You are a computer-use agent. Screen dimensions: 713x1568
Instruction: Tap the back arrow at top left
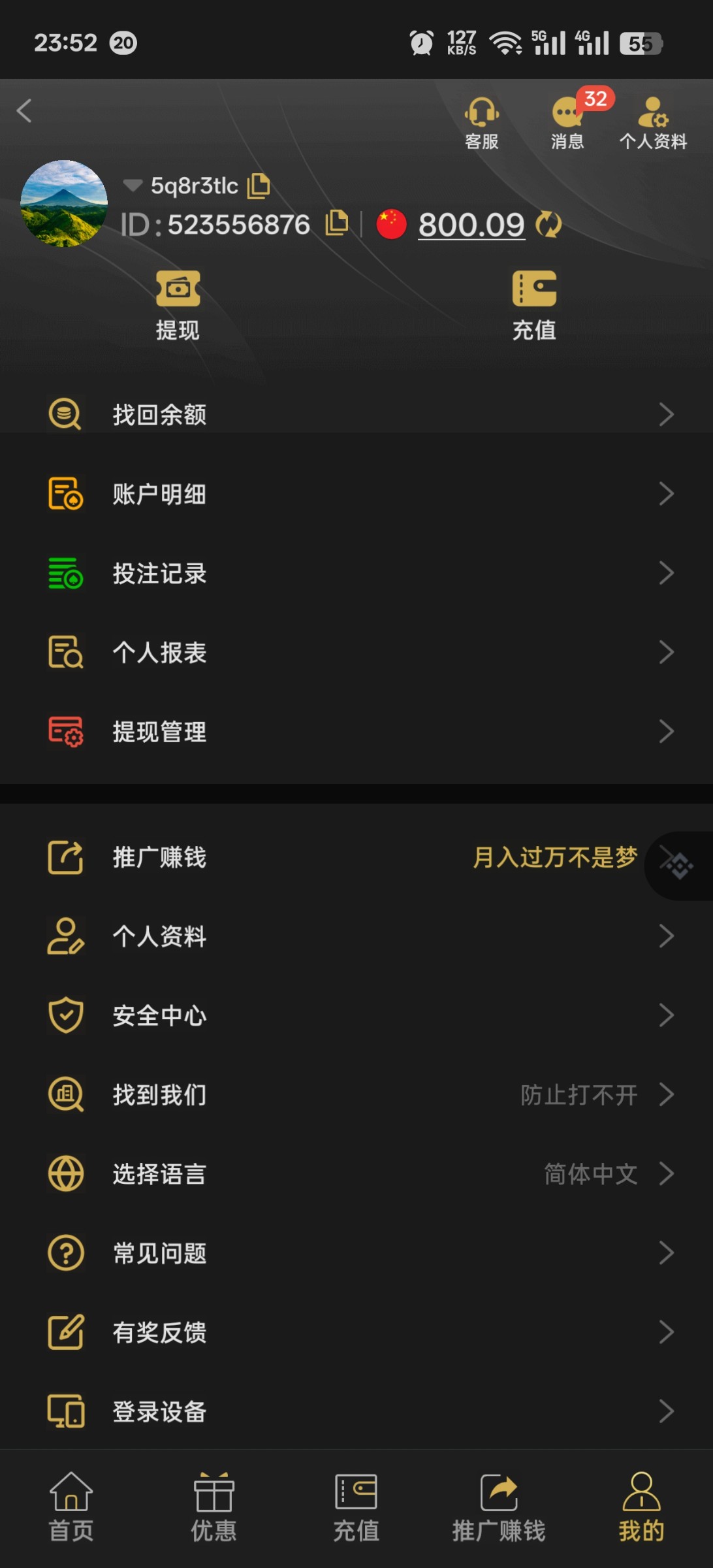(25, 110)
